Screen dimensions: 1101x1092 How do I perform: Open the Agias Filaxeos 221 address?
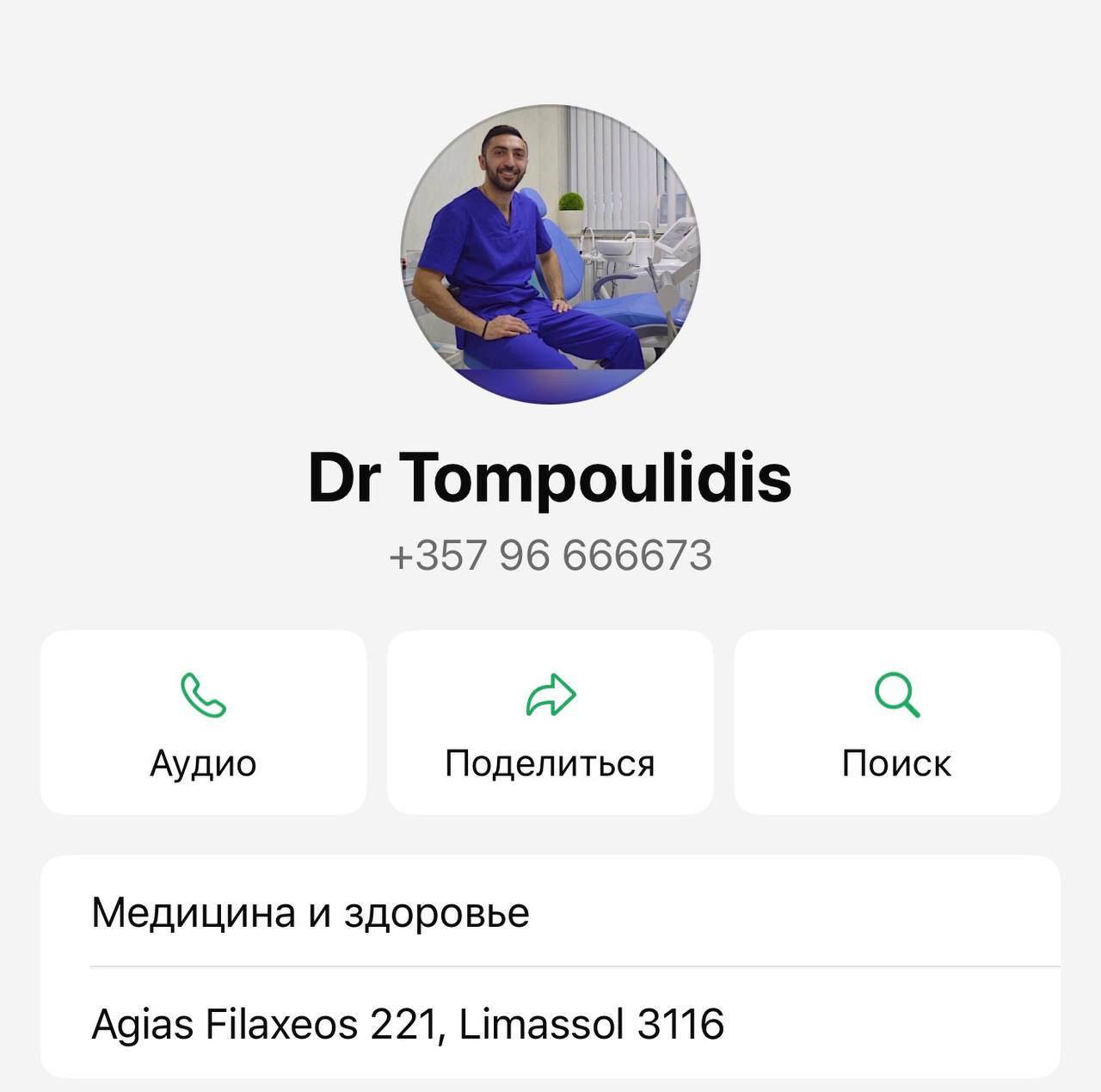tap(408, 1024)
